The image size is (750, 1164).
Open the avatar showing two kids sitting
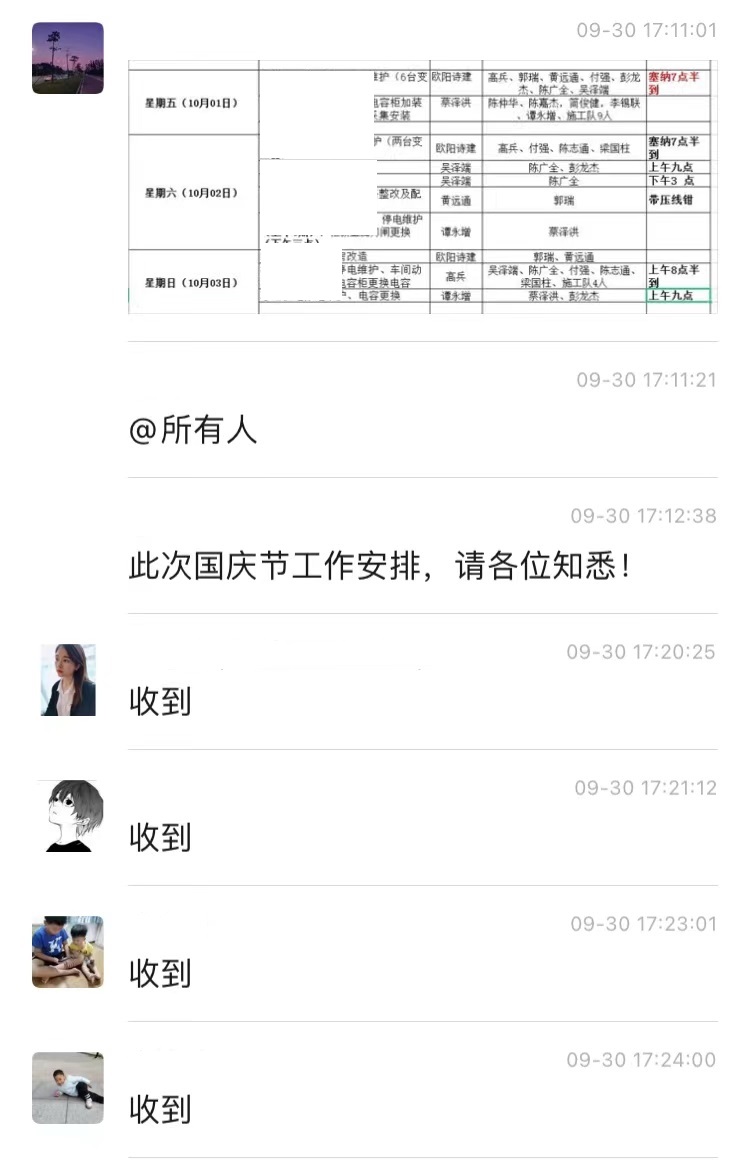[x=68, y=951]
